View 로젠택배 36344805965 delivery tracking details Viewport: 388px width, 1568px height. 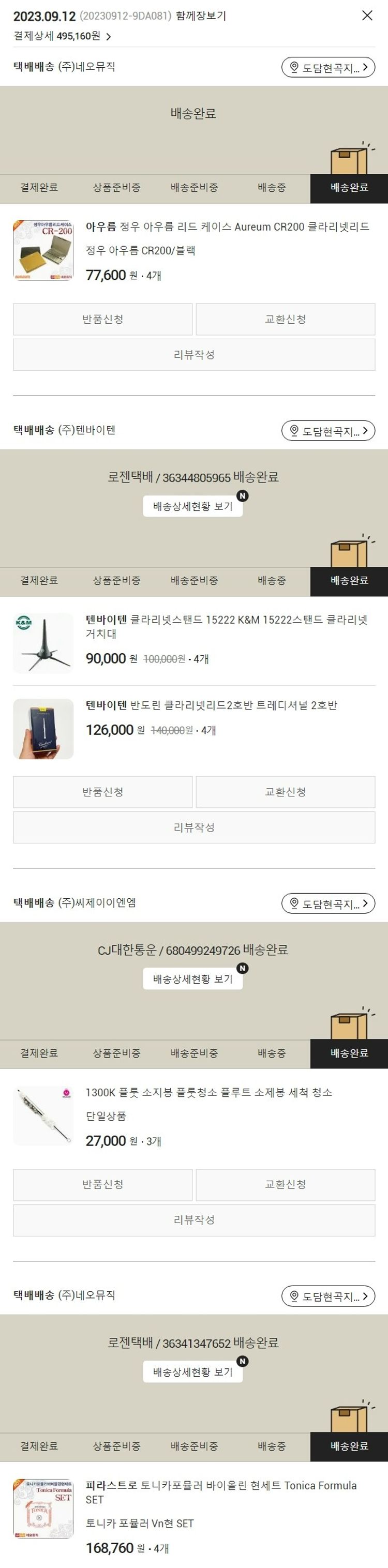click(x=192, y=506)
